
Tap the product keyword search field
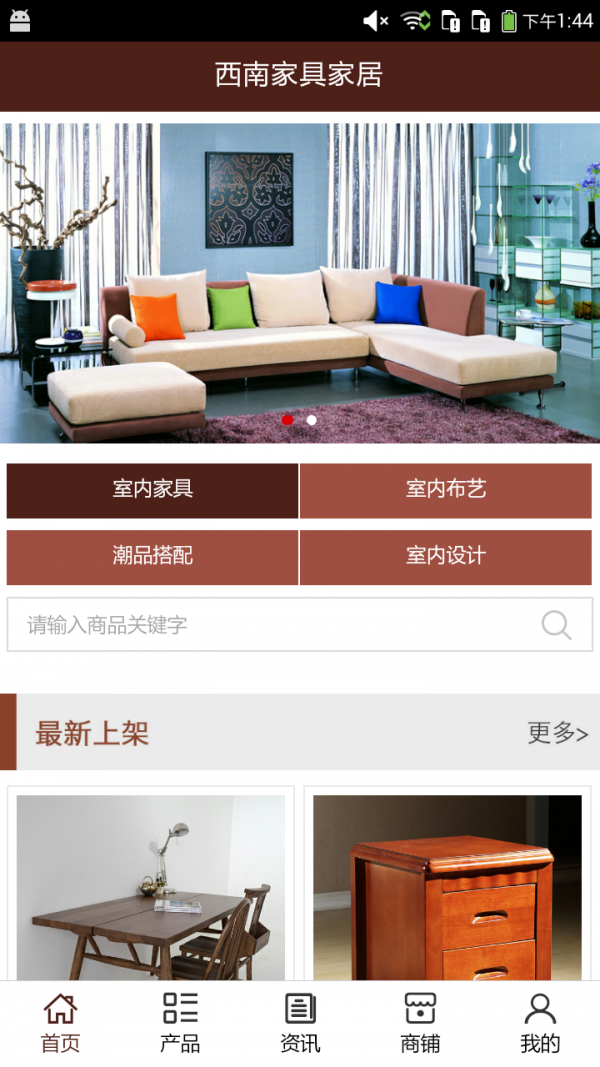(x=270, y=625)
